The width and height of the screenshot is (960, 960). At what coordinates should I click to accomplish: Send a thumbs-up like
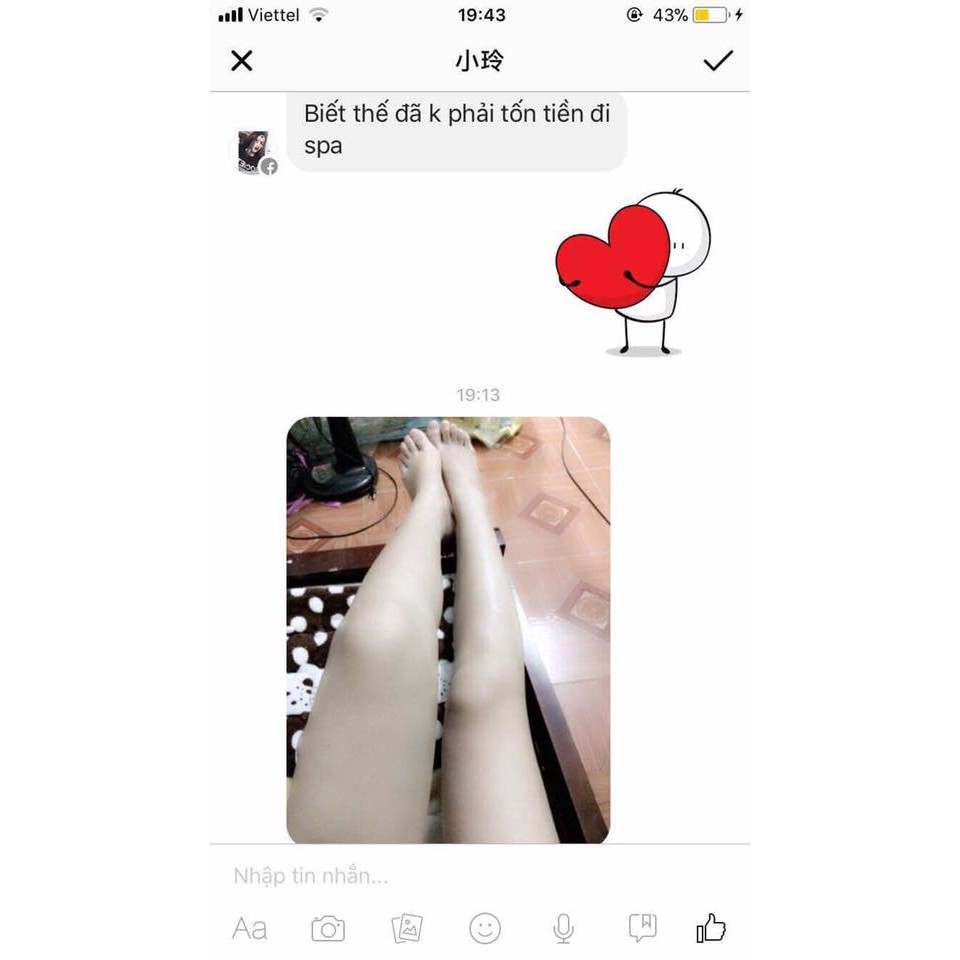click(x=711, y=929)
